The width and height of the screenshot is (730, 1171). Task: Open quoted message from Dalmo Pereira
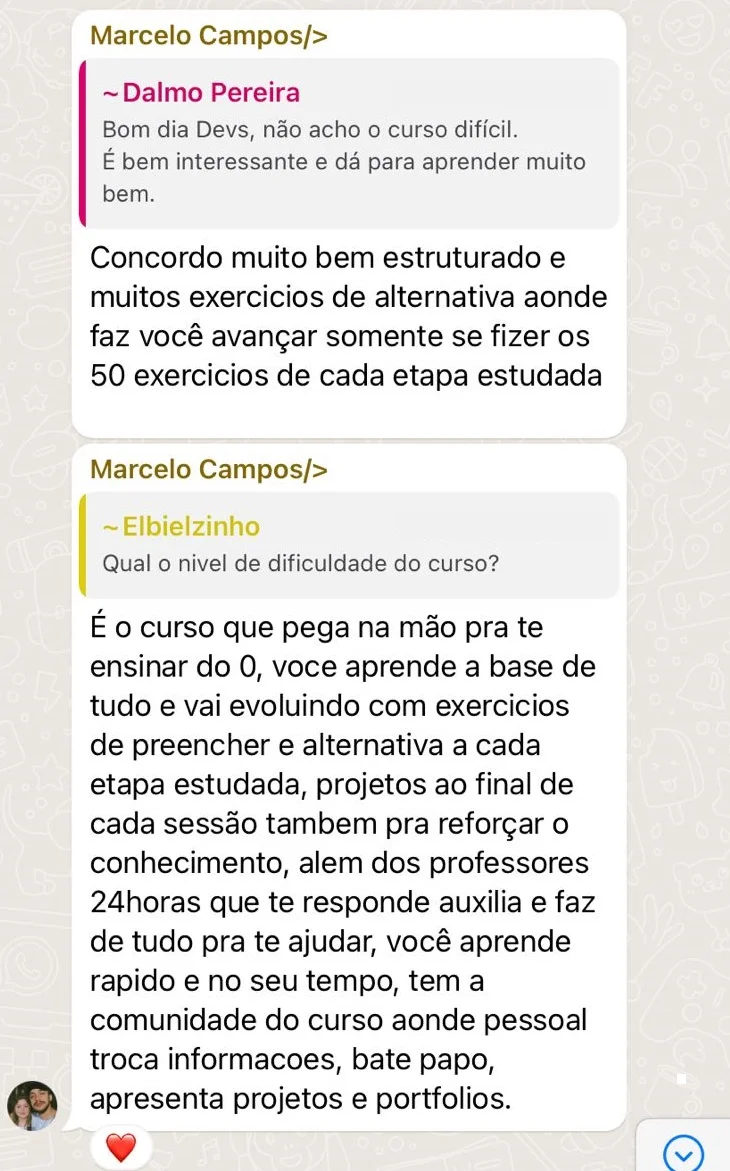point(350,143)
